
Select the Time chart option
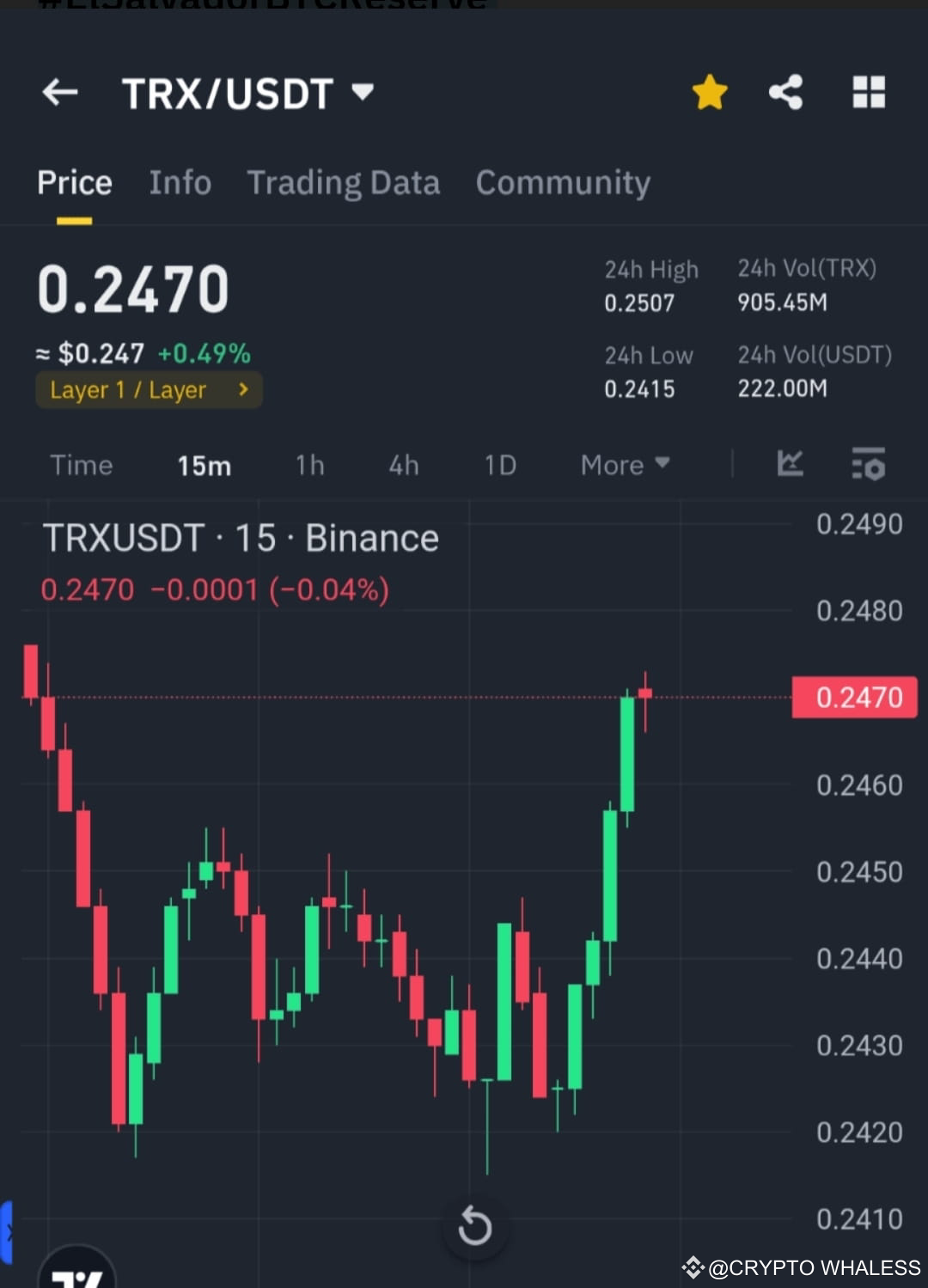click(x=82, y=465)
